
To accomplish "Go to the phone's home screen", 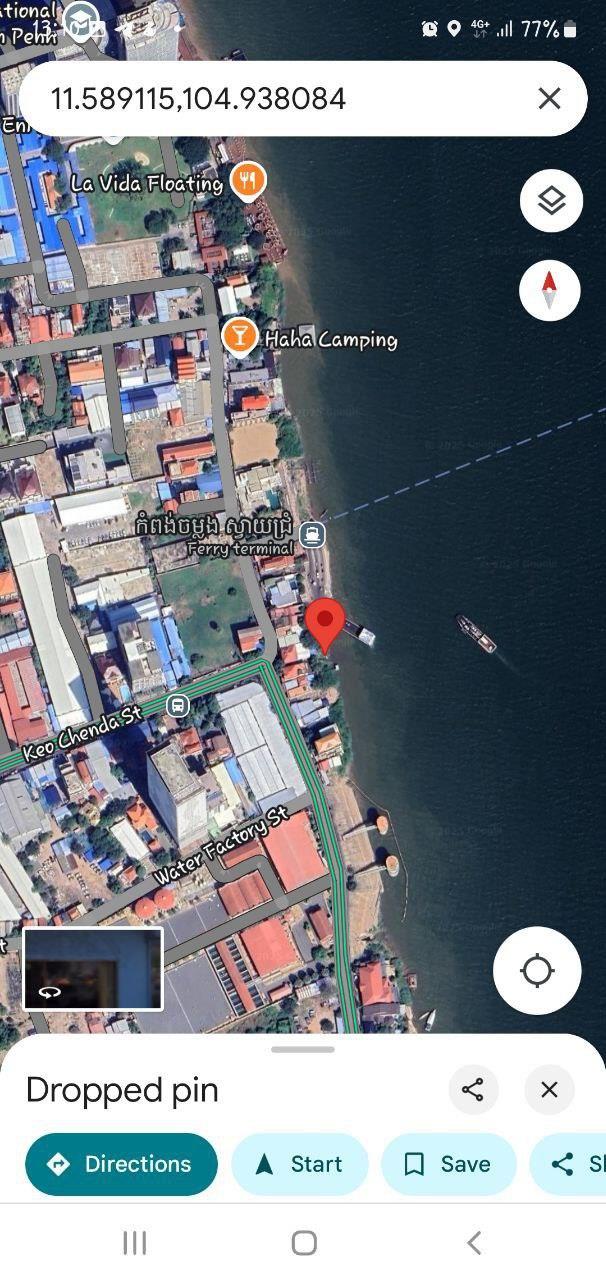I will (304, 1243).
